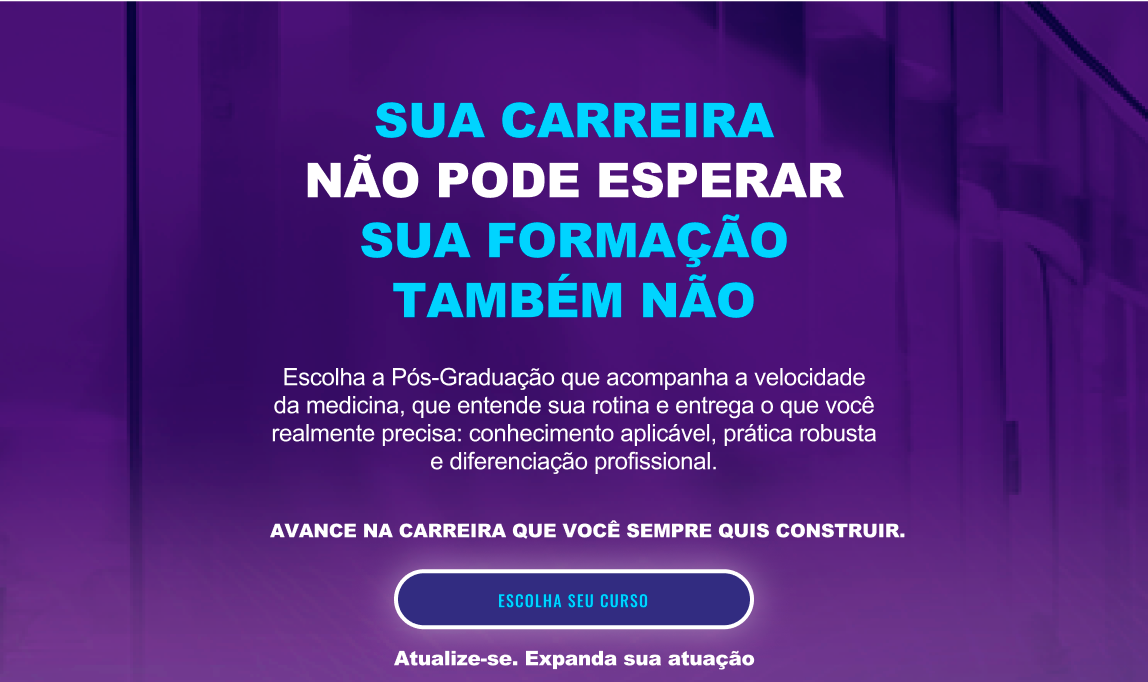The width and height of the screenshot is (1148, 682).
Task: Tap the Escolha Seu Curso button
Action: point(573,600)
